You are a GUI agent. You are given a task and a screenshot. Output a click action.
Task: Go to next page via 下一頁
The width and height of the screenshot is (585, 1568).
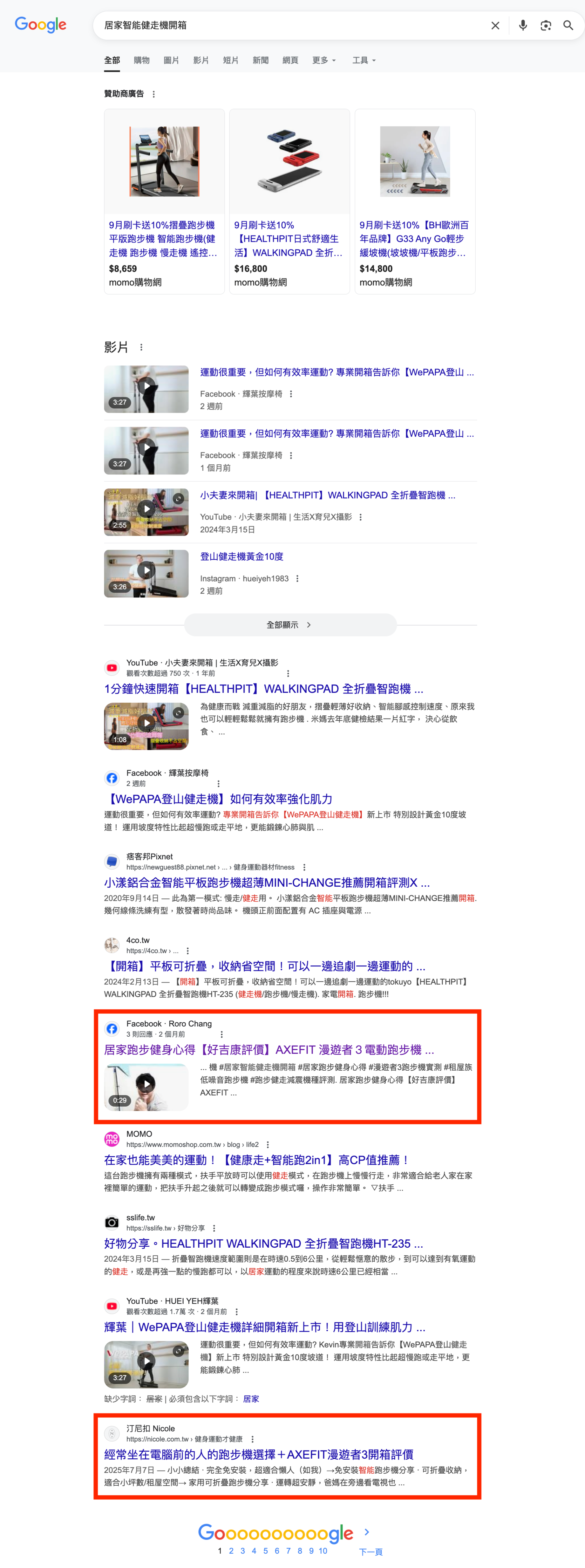(370, 1551)
